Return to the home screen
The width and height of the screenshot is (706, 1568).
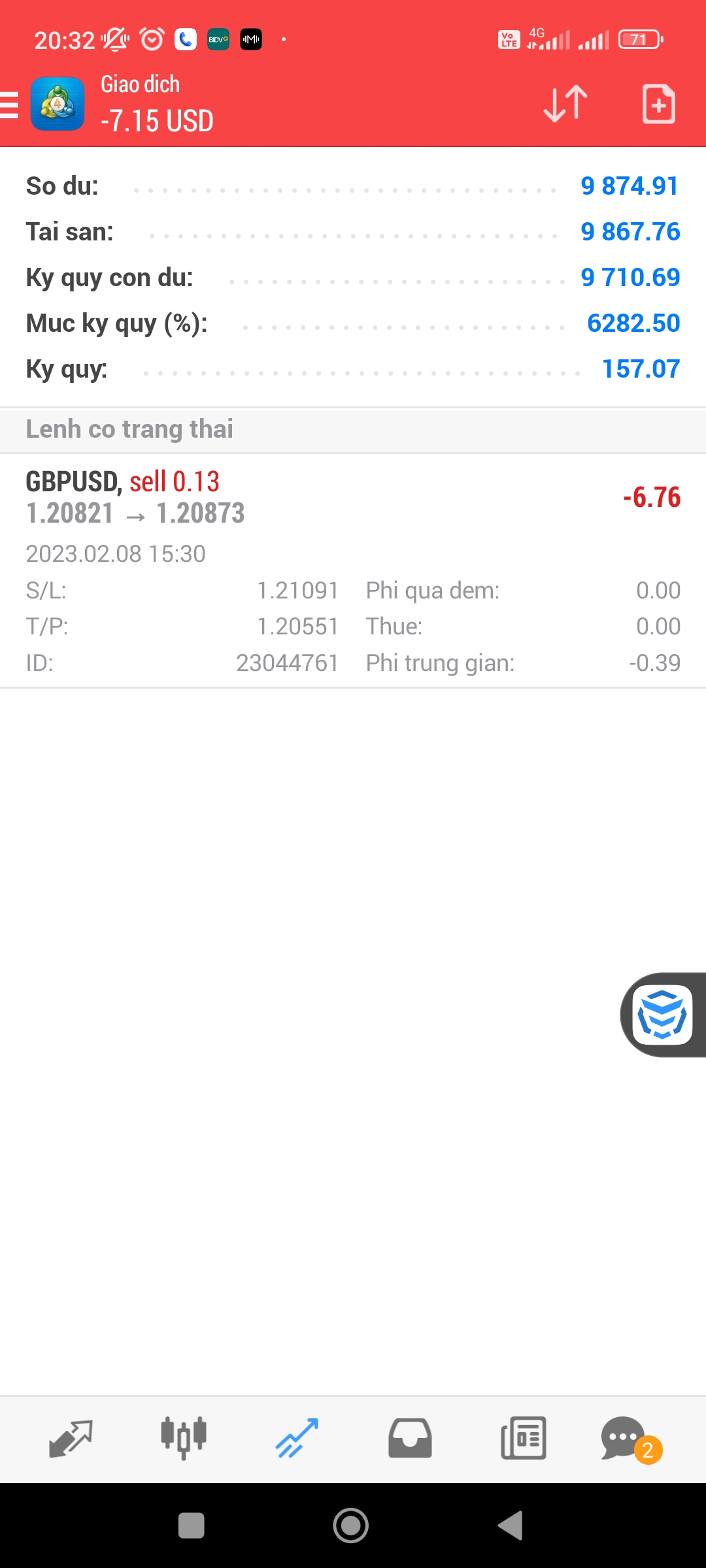[x=351, y=1526]
